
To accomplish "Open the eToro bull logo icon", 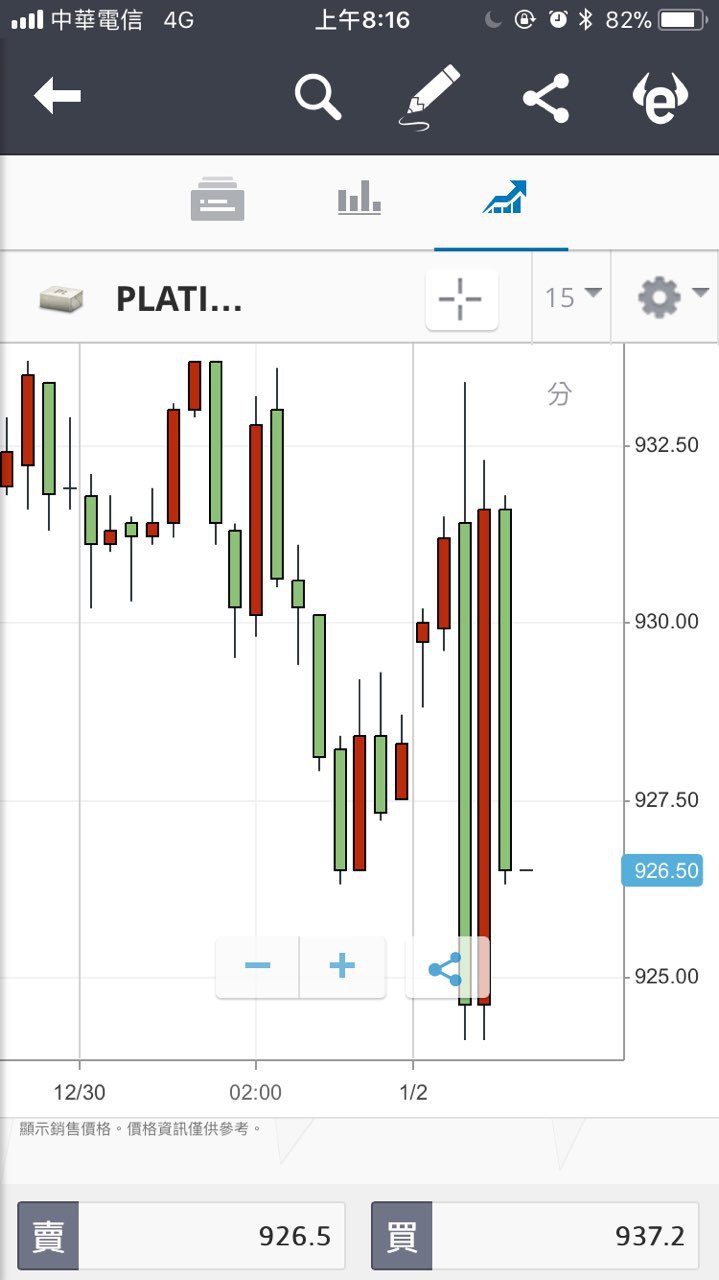I will point(660,98).
